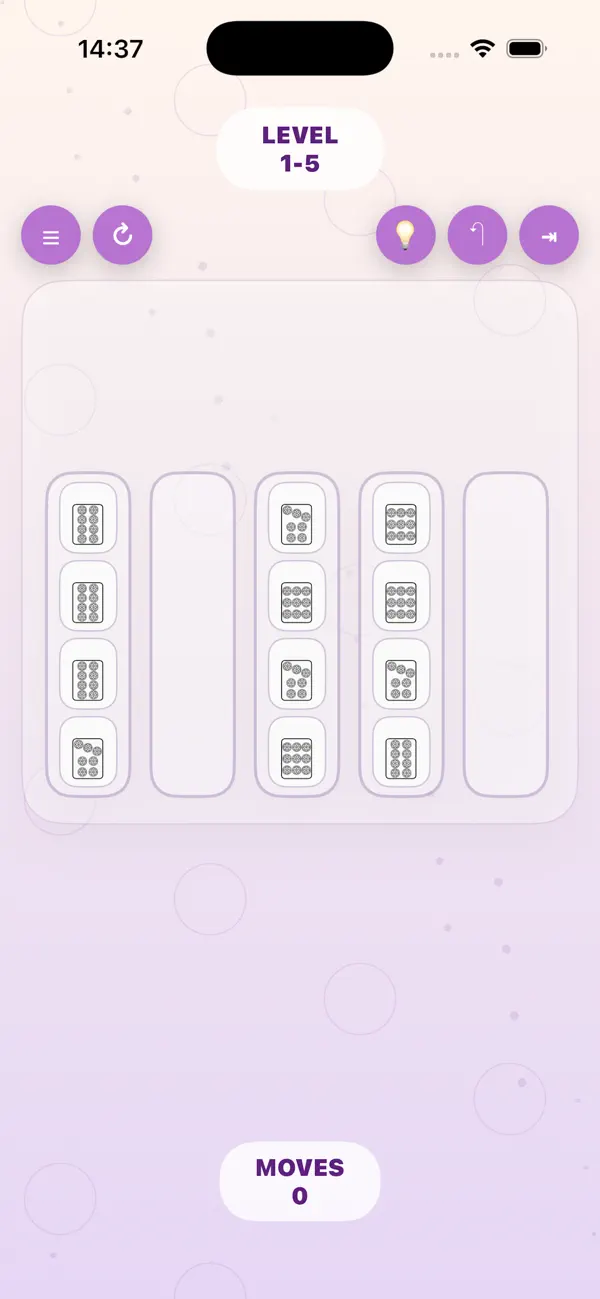Undo the last move
The height and width of the screenshot is (1299, 600).
[x=477, y=235]
